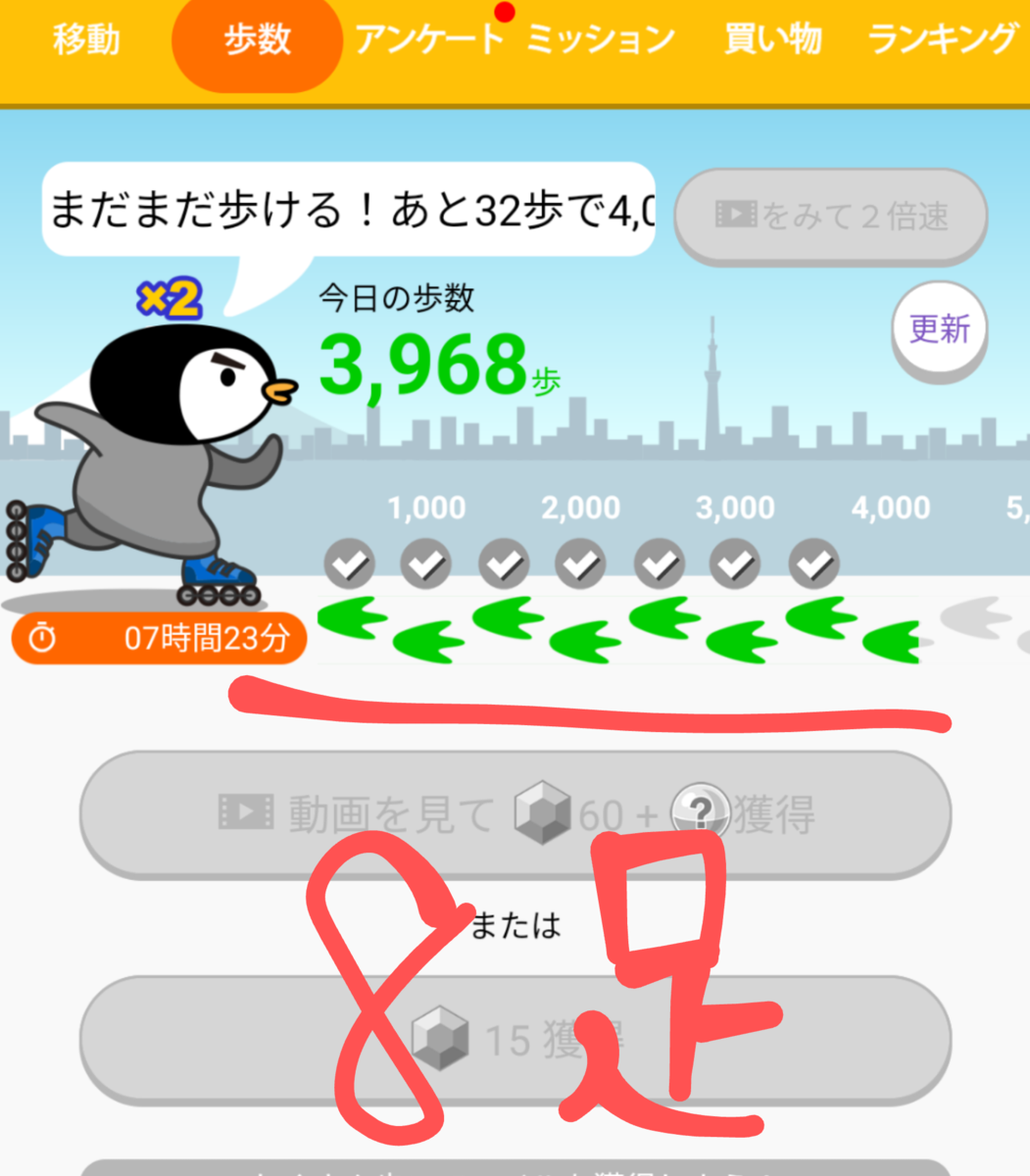The image size is (1030, 1176).
Task: Go to the ミッション tab
Action: 601,40
